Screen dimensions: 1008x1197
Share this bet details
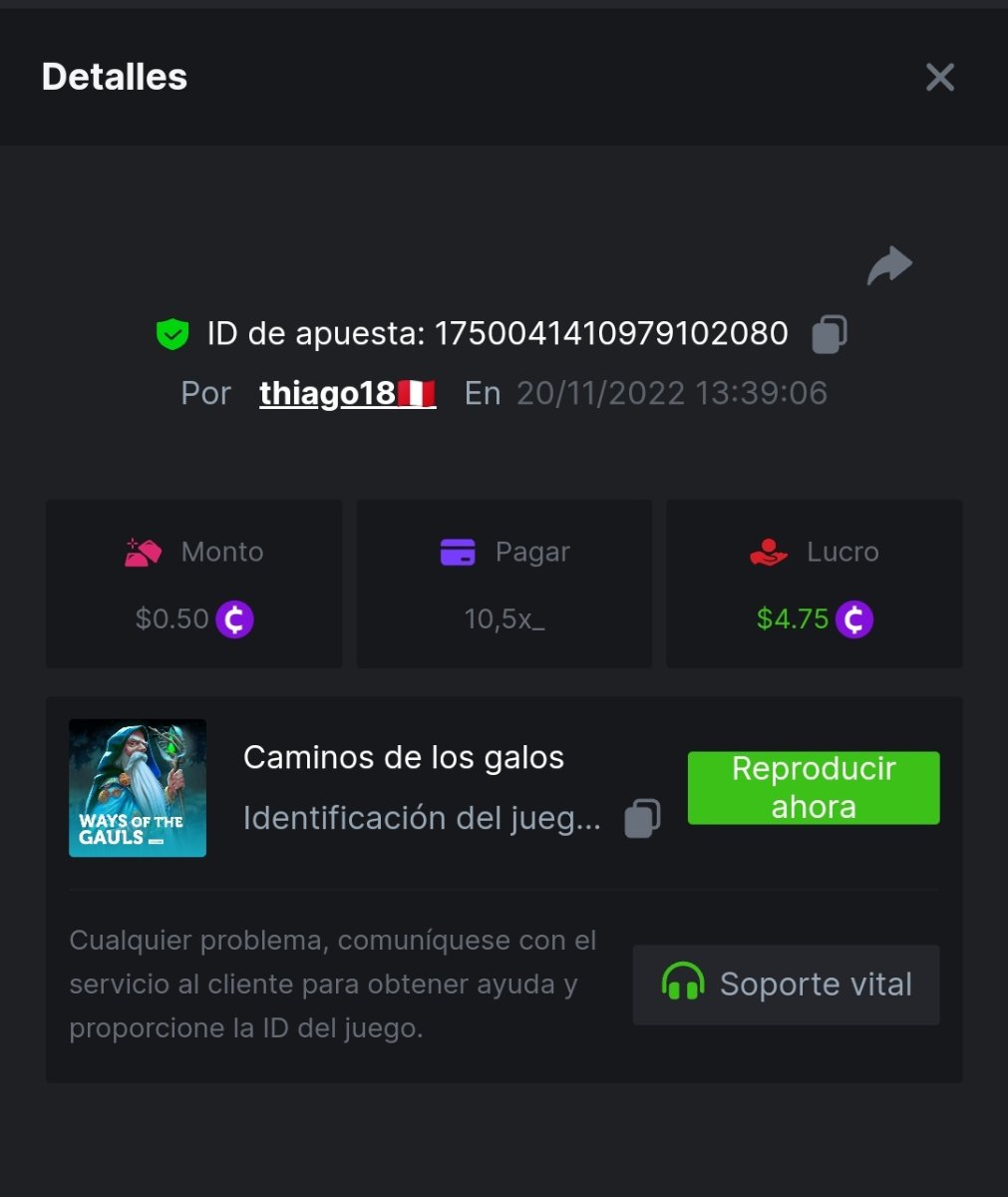point(889,266)
